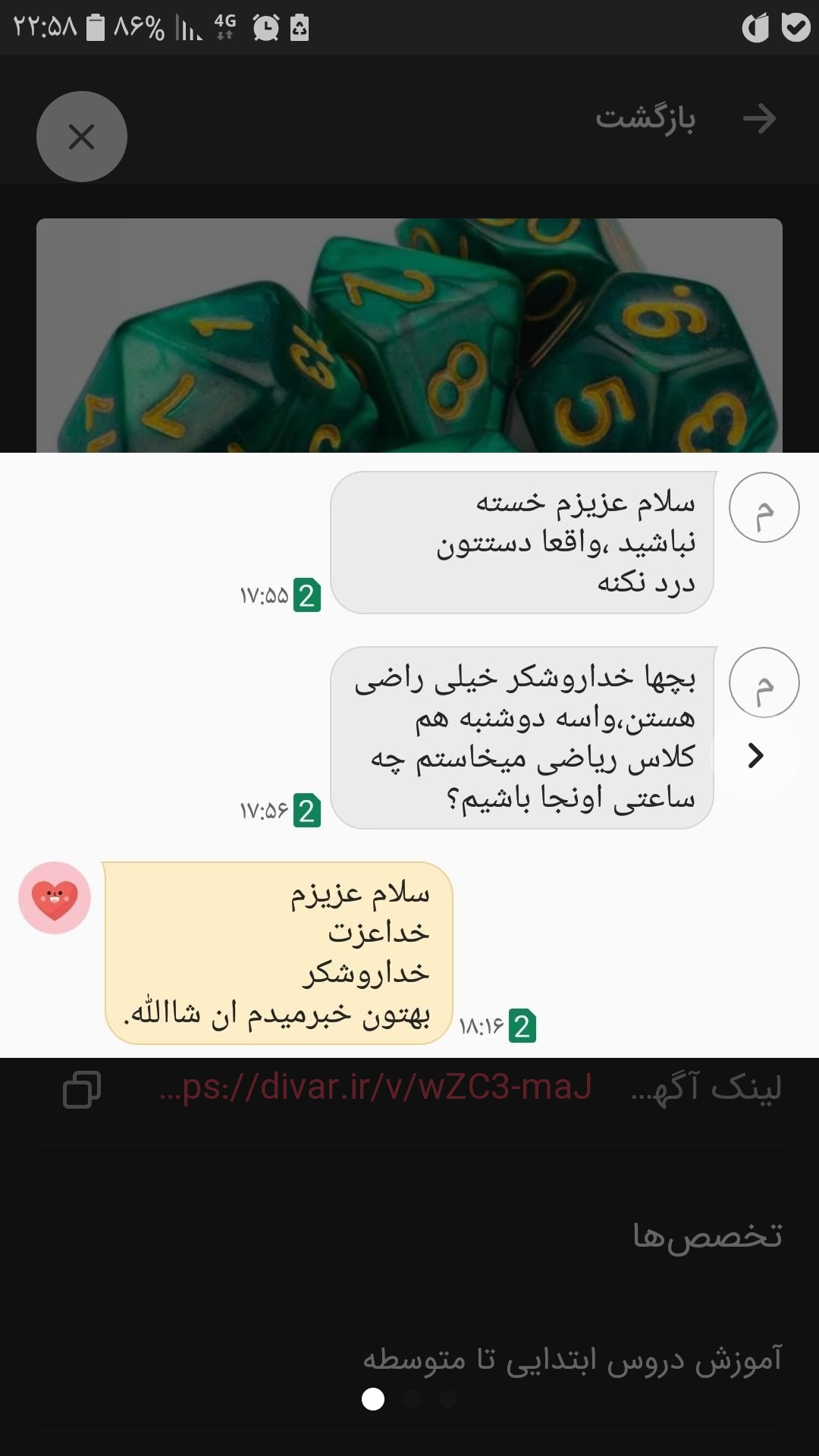Screen dimensions: 819x1456
Task: Open the sender avatar marked م
Action: coord(764,507)
